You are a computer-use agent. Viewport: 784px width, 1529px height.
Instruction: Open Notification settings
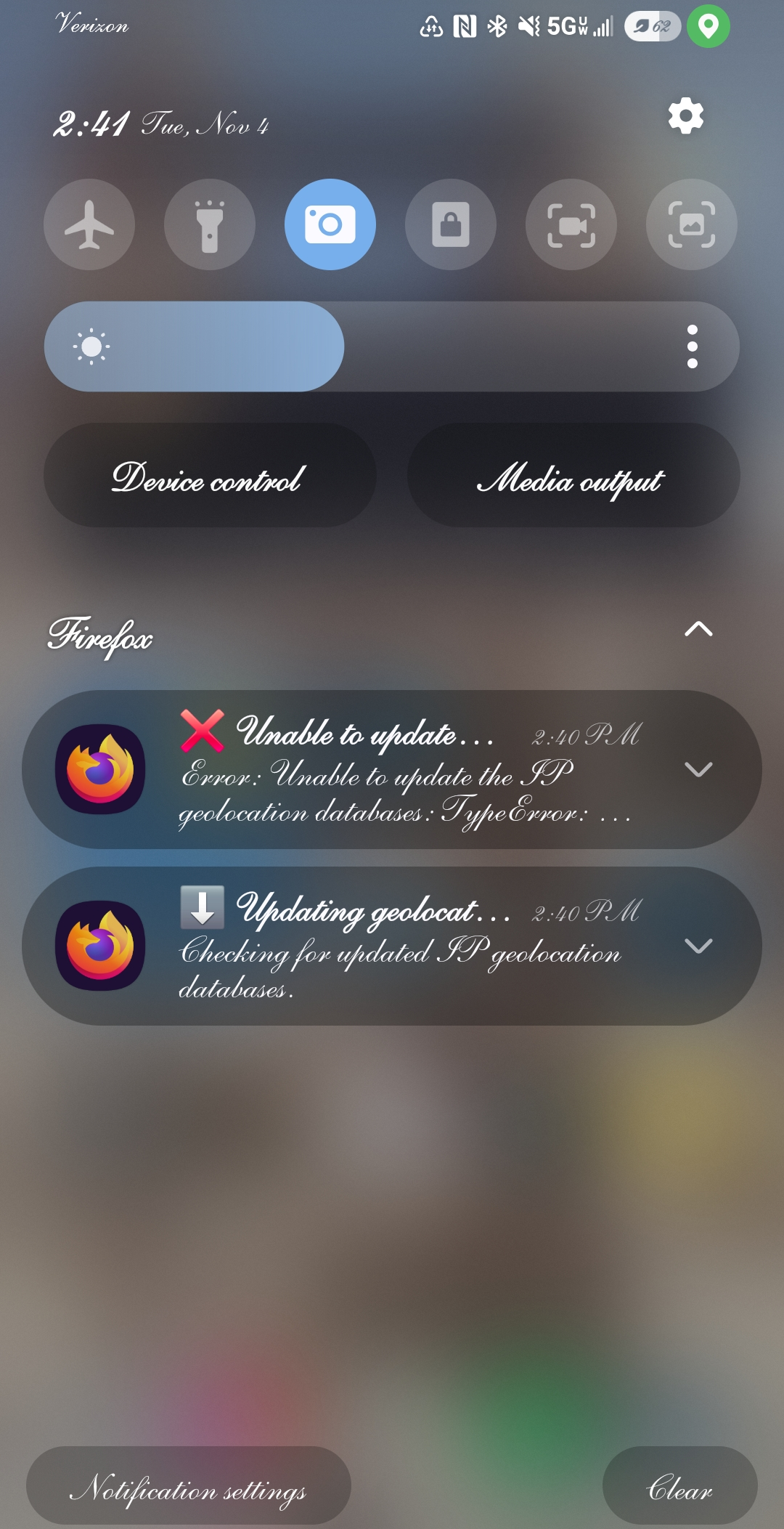coord(189,1486)
